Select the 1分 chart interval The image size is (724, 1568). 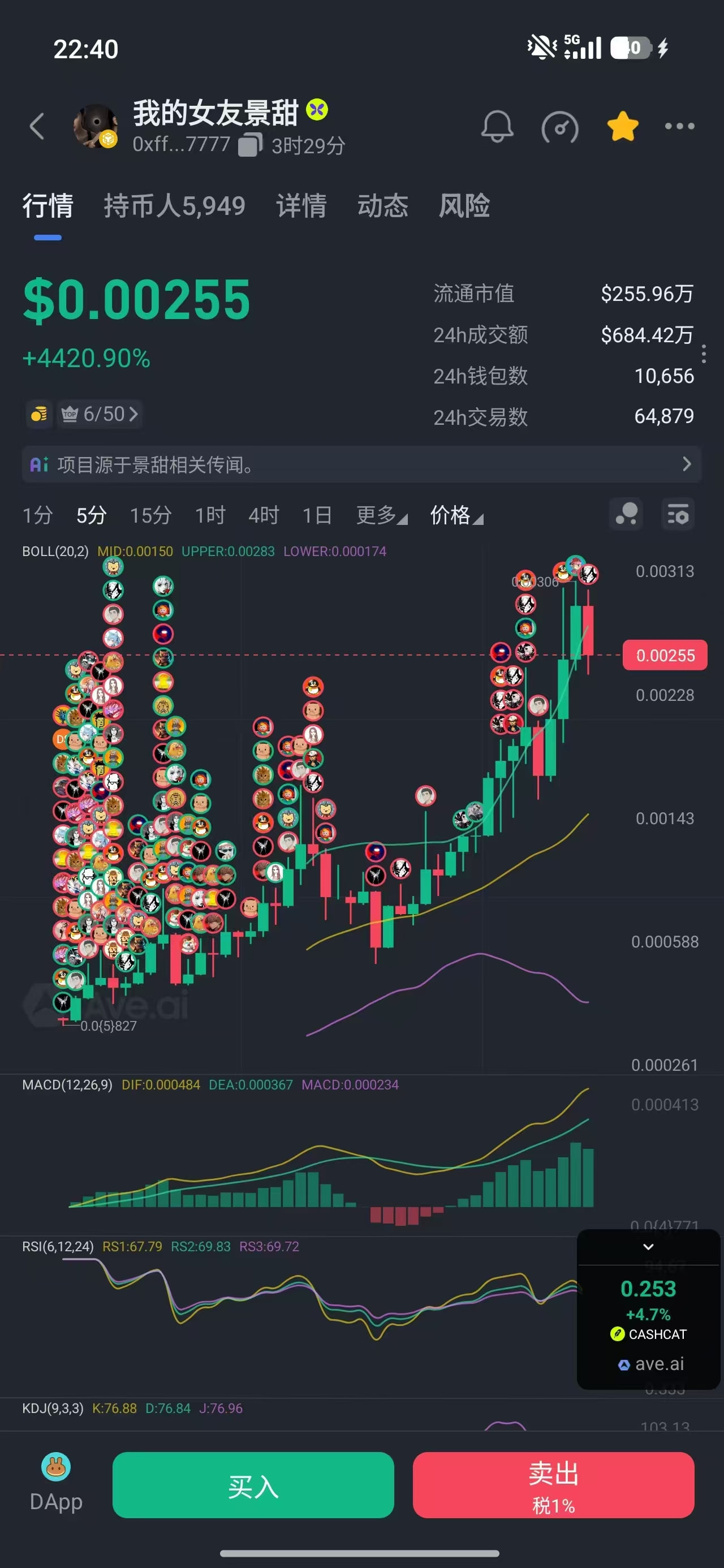tap(38, 515)
